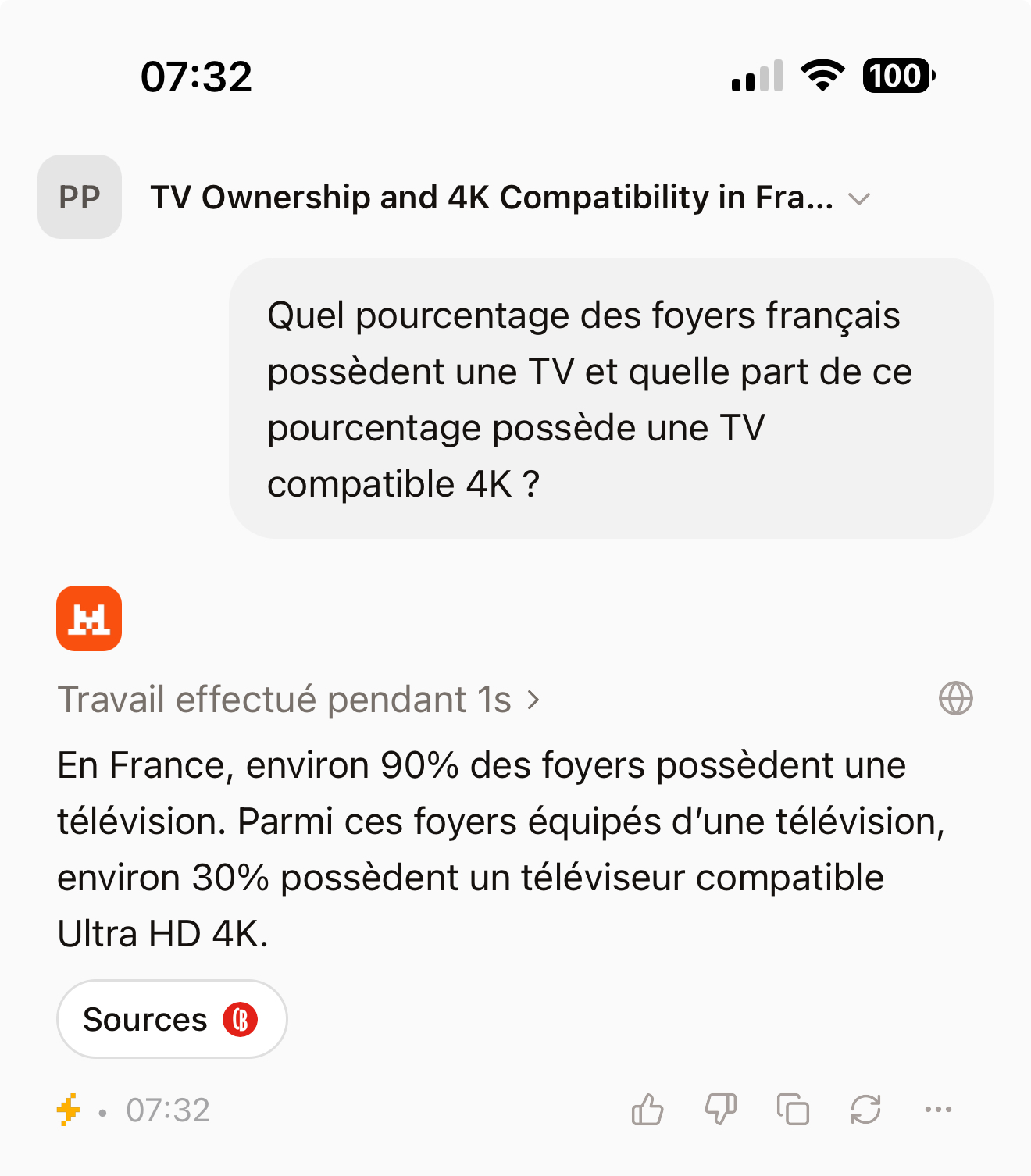Open the Sources button

click(x=172, y=1019)
